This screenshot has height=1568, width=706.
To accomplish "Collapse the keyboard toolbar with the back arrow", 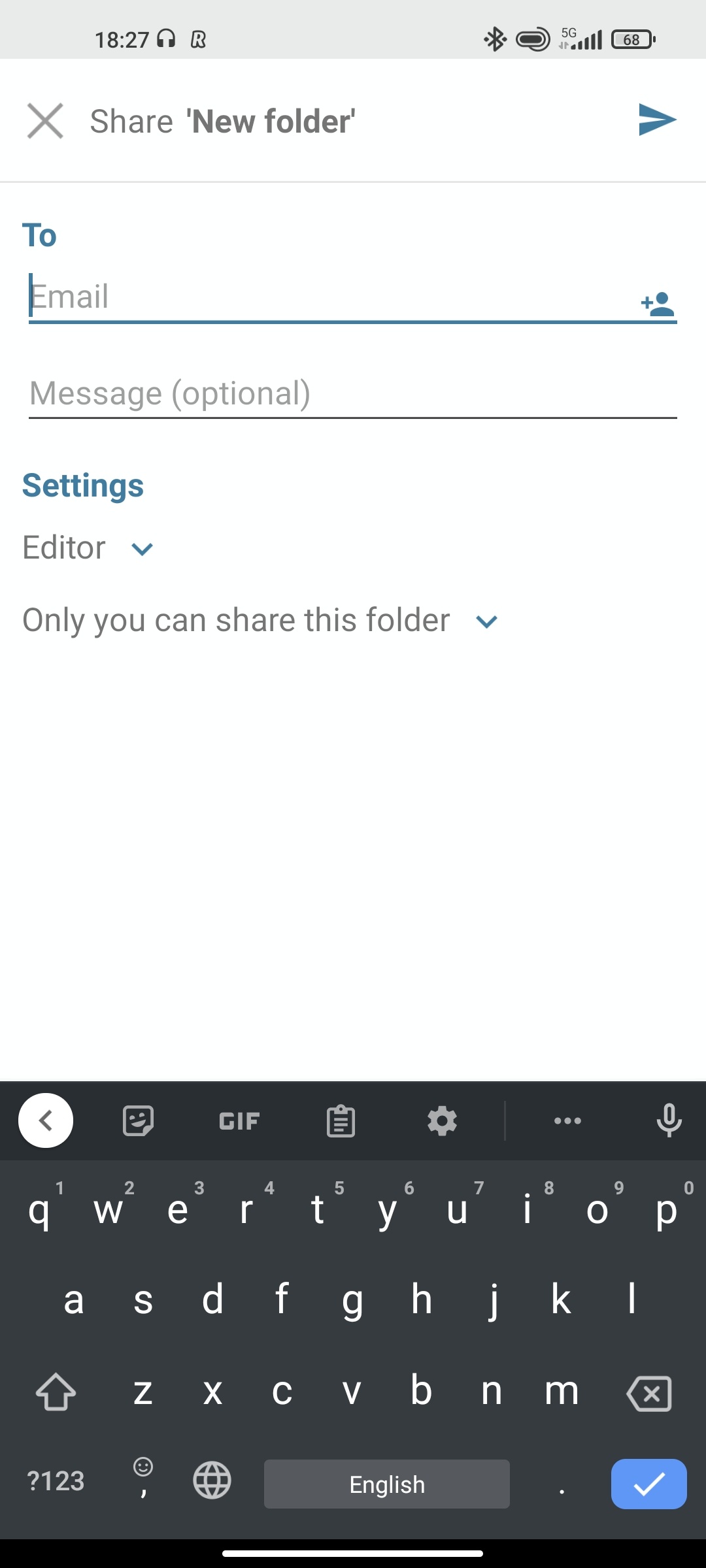I will pos(46,1120).
